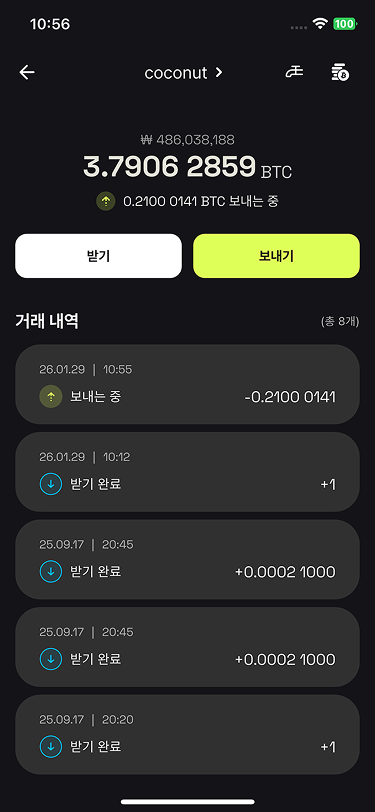Tap the 보내기 button to send

pos(277,256)
